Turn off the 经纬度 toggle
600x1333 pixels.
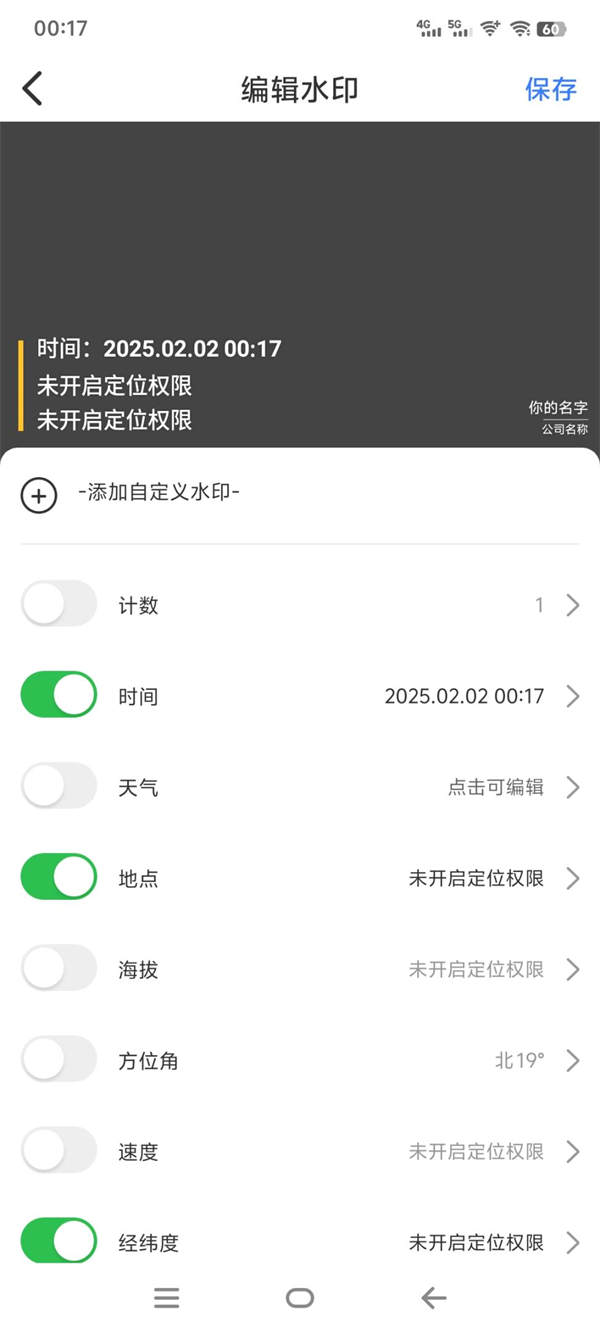59,1242
